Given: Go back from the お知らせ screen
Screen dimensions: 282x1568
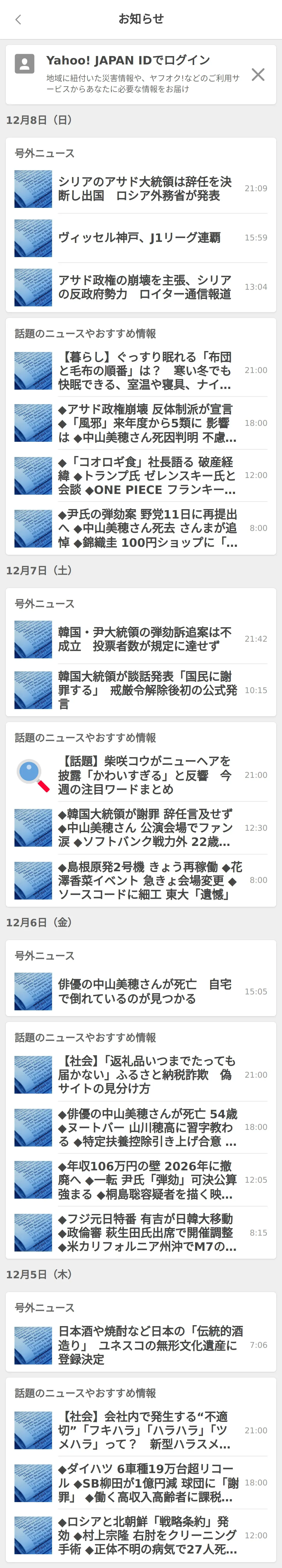Looking at the screenshot, I should tap(18, 20).
